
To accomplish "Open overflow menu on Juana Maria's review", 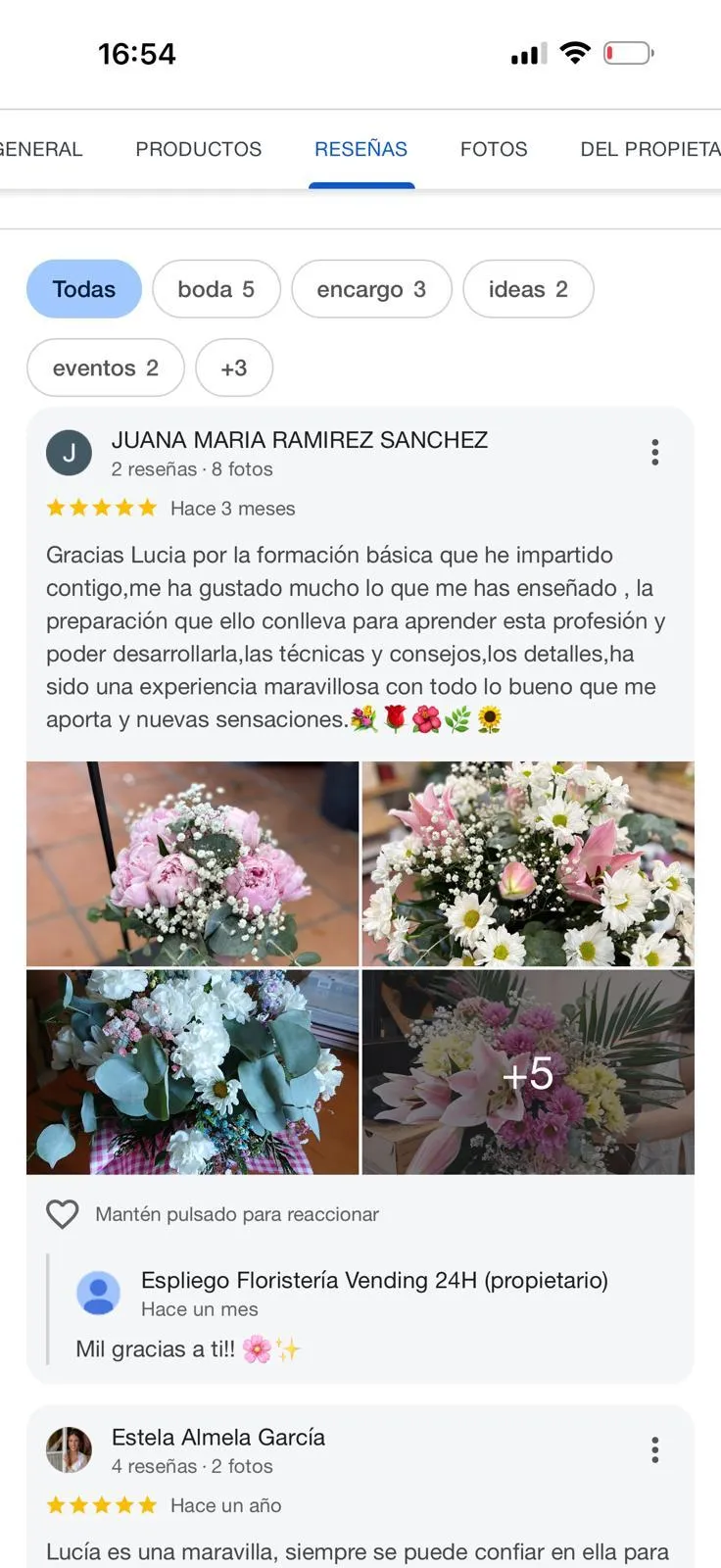I will [654, 452].
